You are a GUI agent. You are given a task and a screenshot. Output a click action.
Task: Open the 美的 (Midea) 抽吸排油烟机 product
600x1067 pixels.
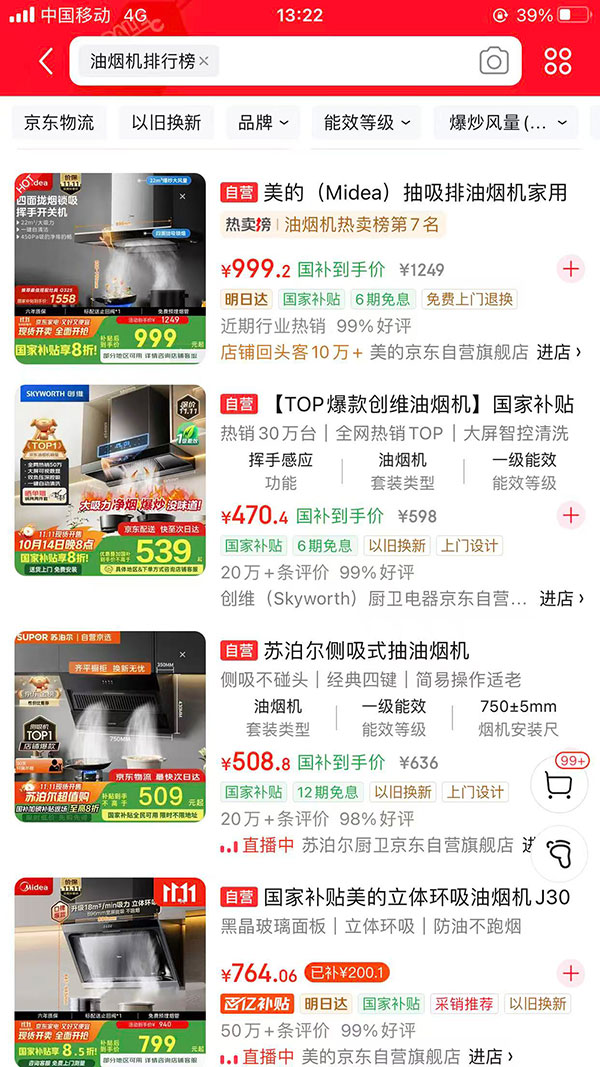pos(414,191)
